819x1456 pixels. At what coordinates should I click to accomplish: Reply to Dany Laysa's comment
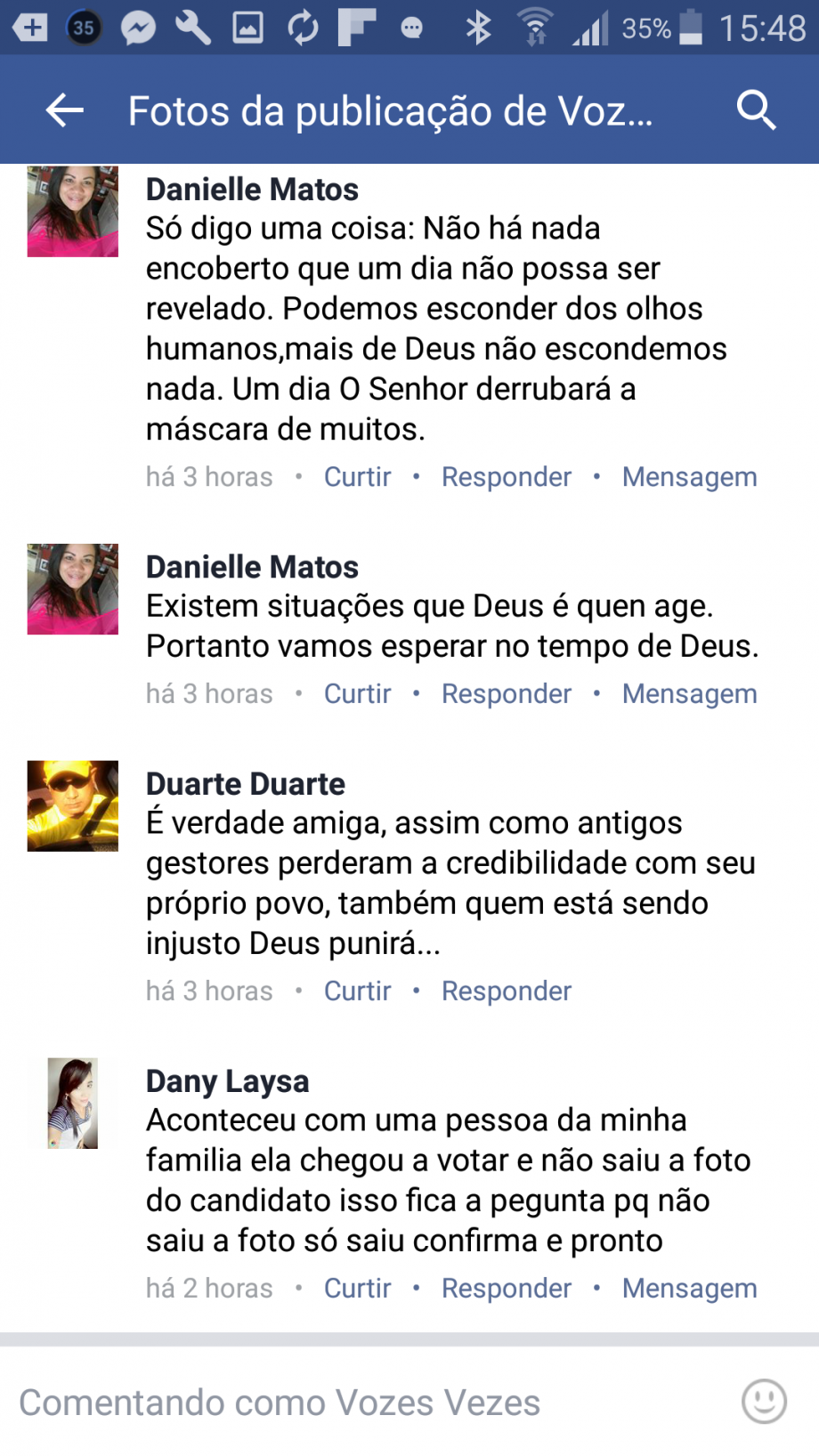click(x=506, y=1288)
